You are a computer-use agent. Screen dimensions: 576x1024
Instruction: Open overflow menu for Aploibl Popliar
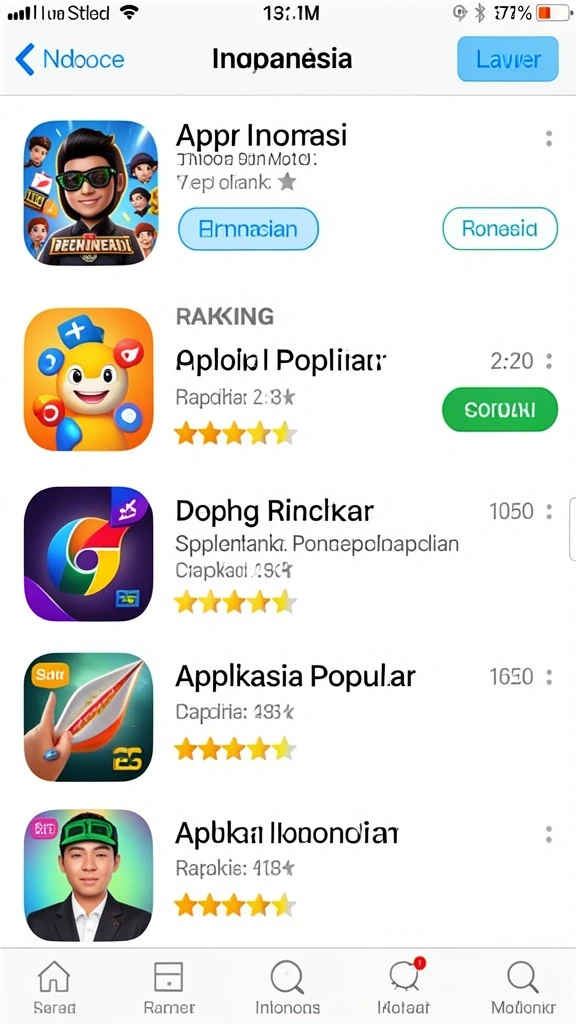tap(549, 360)
